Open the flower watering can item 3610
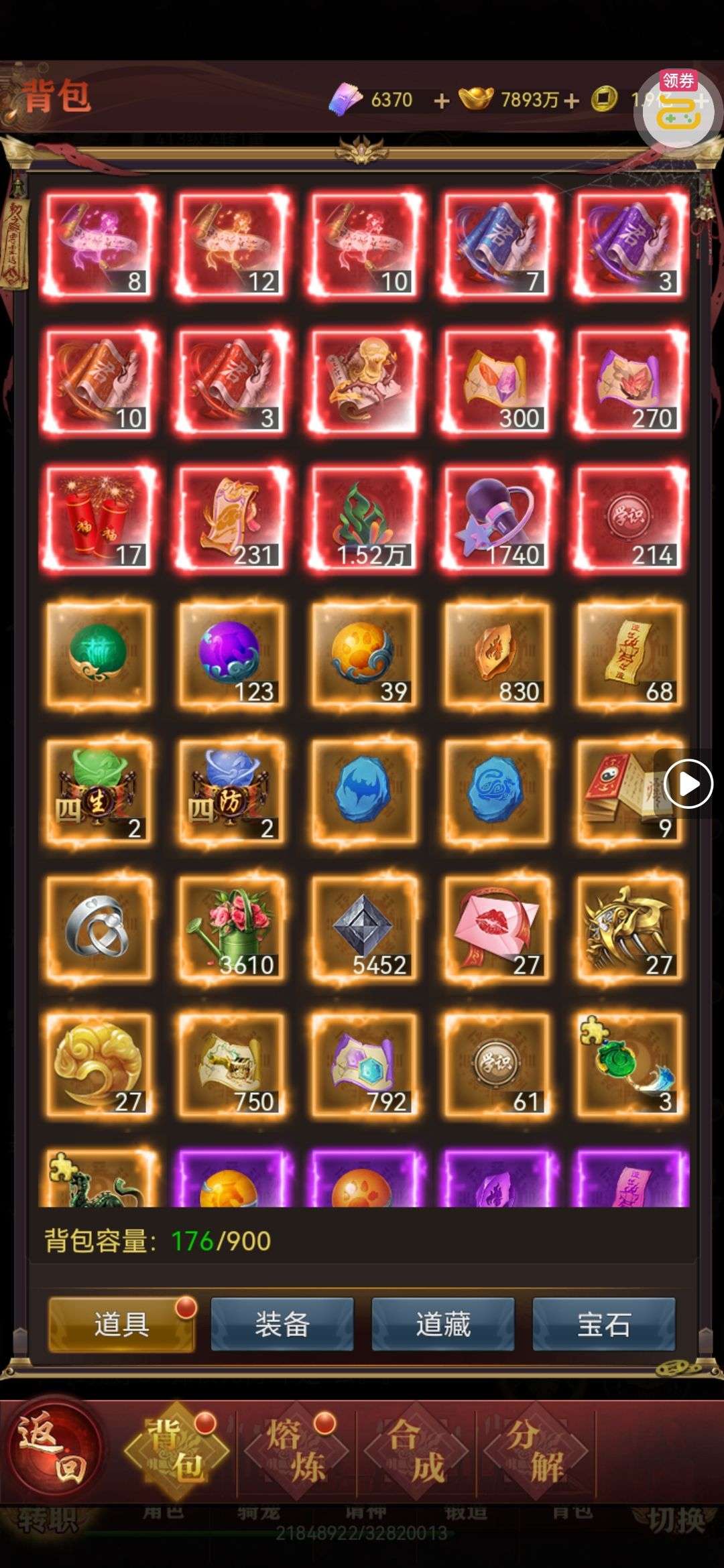 click(231, 929)
